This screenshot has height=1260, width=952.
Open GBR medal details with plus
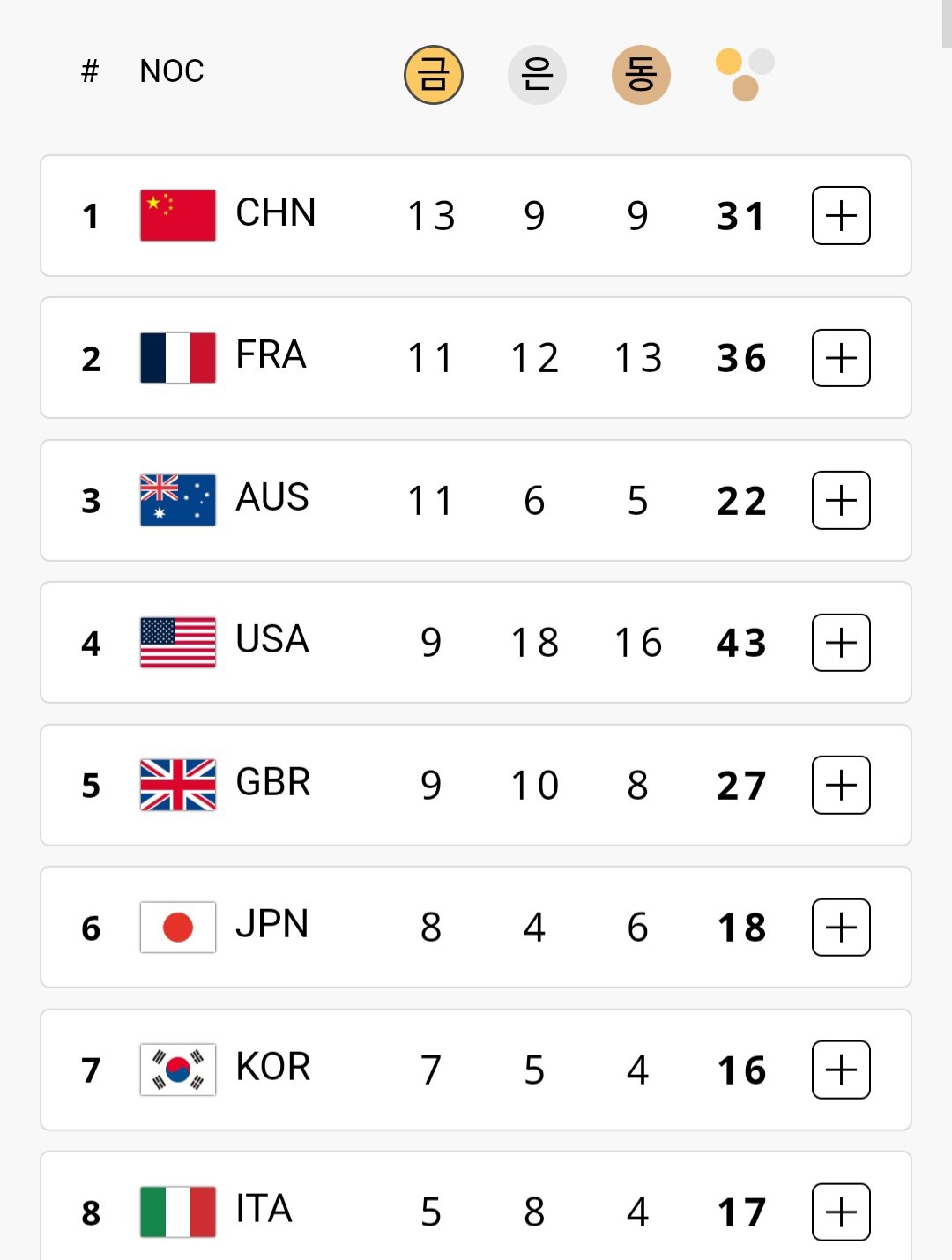coord(841,785)
